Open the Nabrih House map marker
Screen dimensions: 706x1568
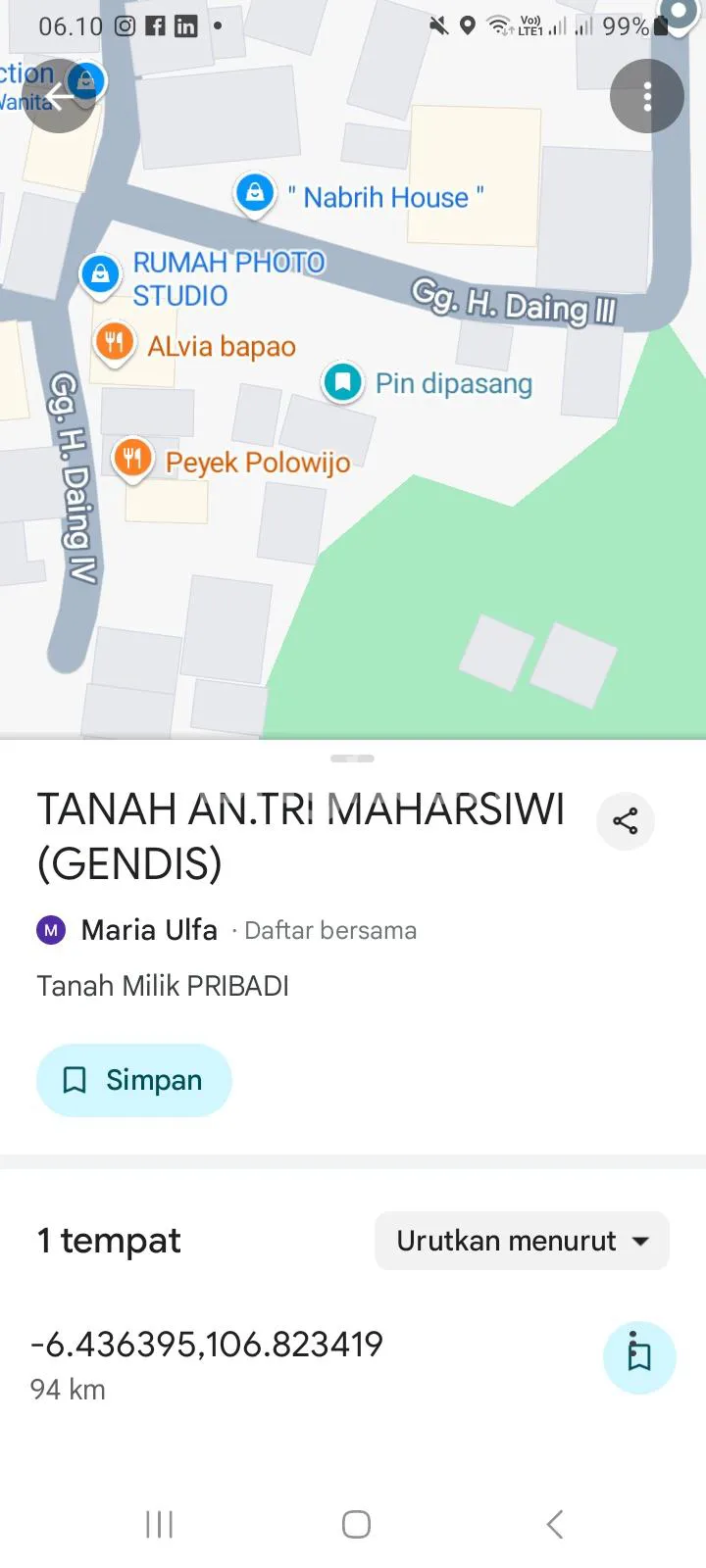tap(255, 193)
